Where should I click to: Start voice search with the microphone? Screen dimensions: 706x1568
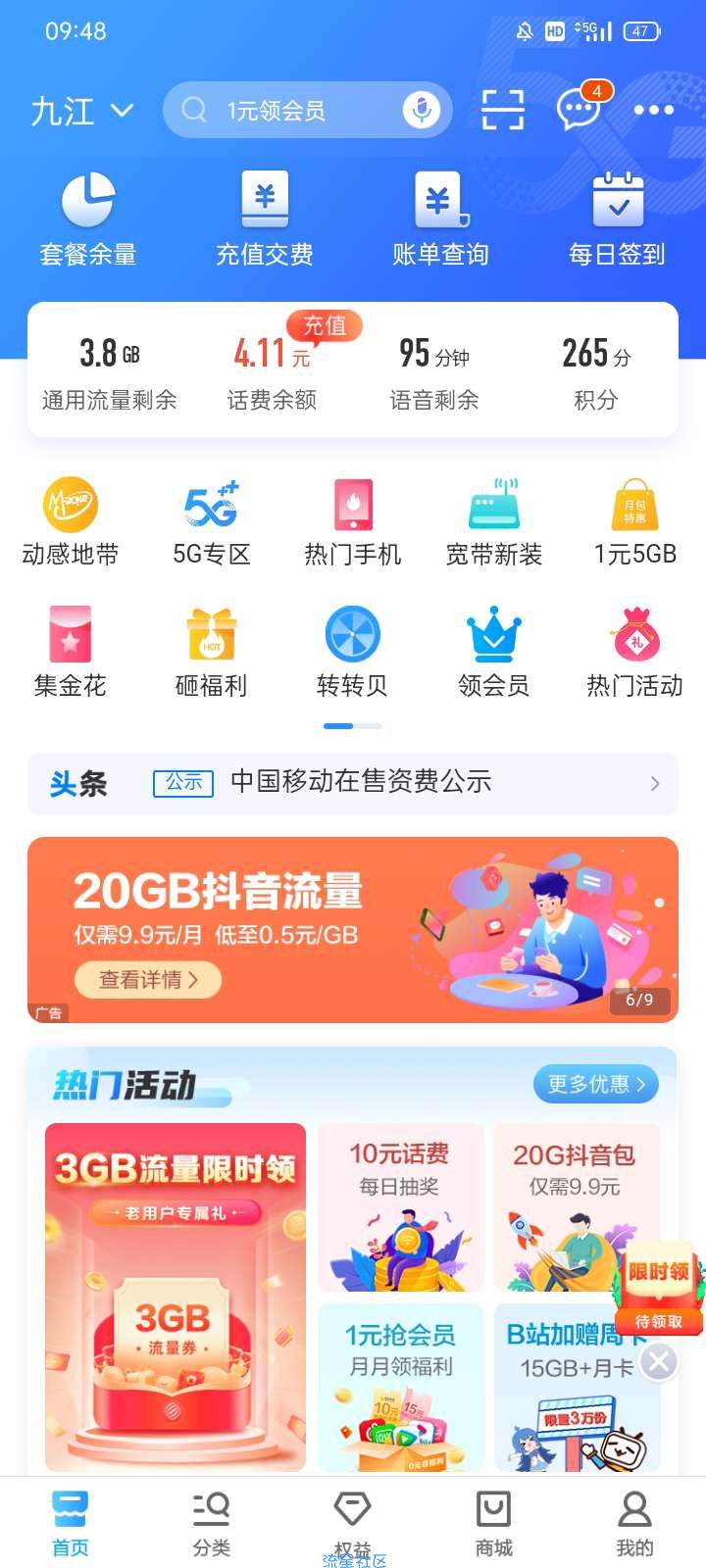(422, 111)
